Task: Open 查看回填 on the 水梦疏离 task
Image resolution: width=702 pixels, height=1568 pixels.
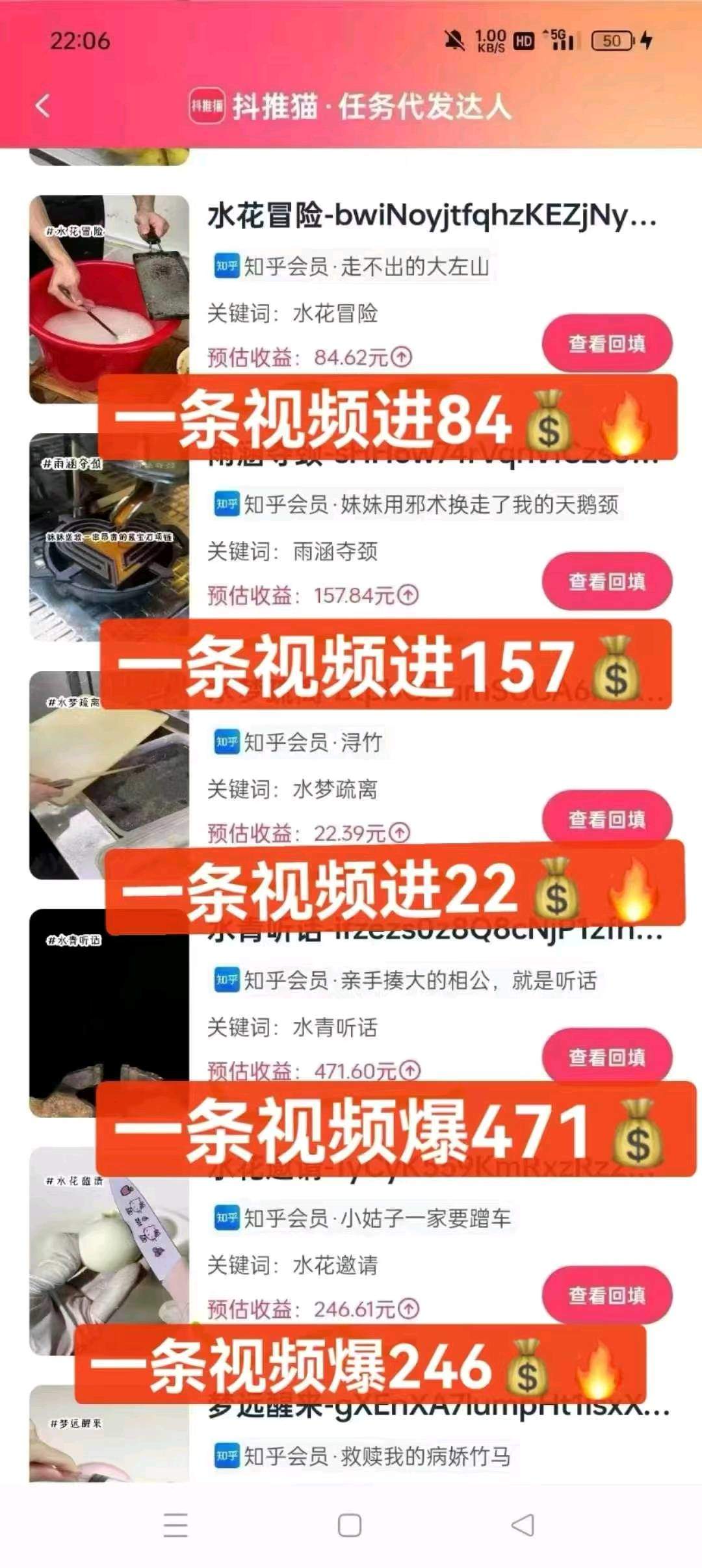Action: click(606, 819)
